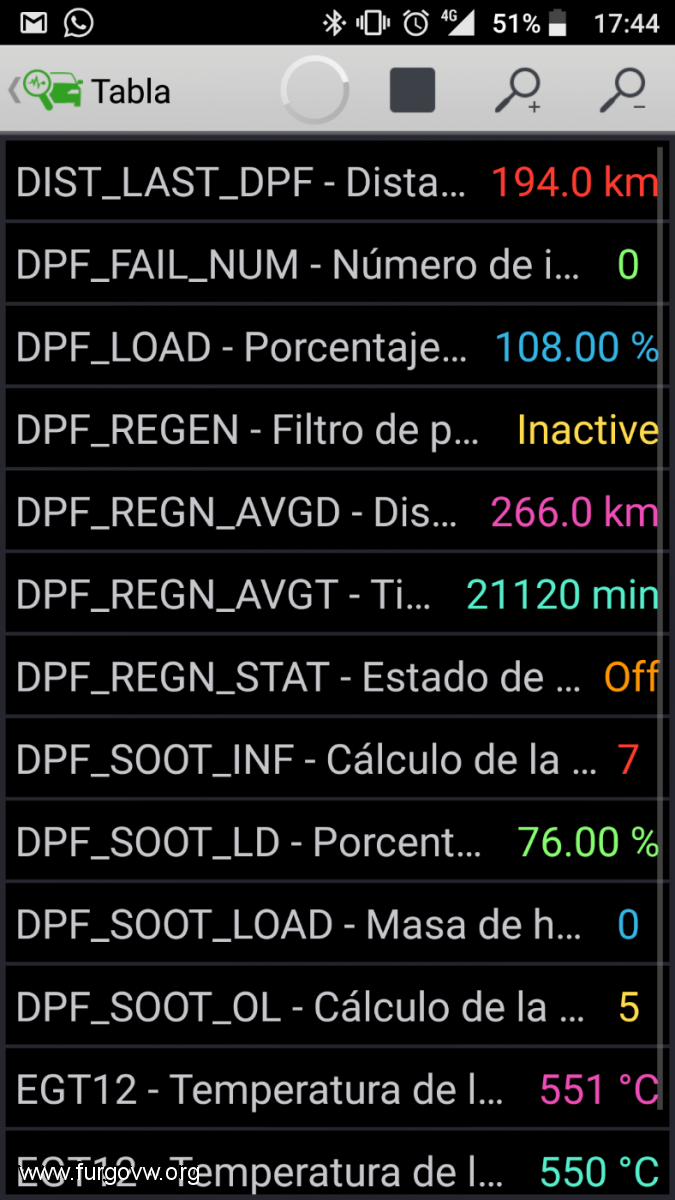Zoom out with the magnifier minus icon
675x1200 pixels.
click(622, 91)
